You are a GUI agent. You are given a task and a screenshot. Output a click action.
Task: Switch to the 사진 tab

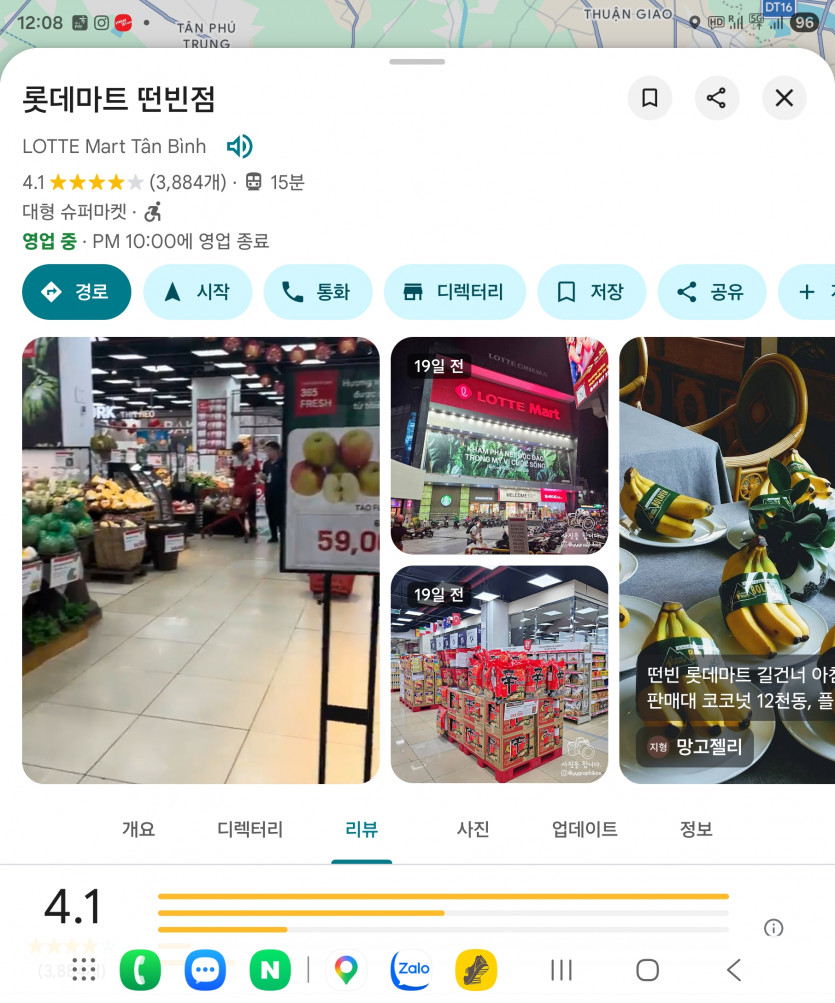pos(473,829)
